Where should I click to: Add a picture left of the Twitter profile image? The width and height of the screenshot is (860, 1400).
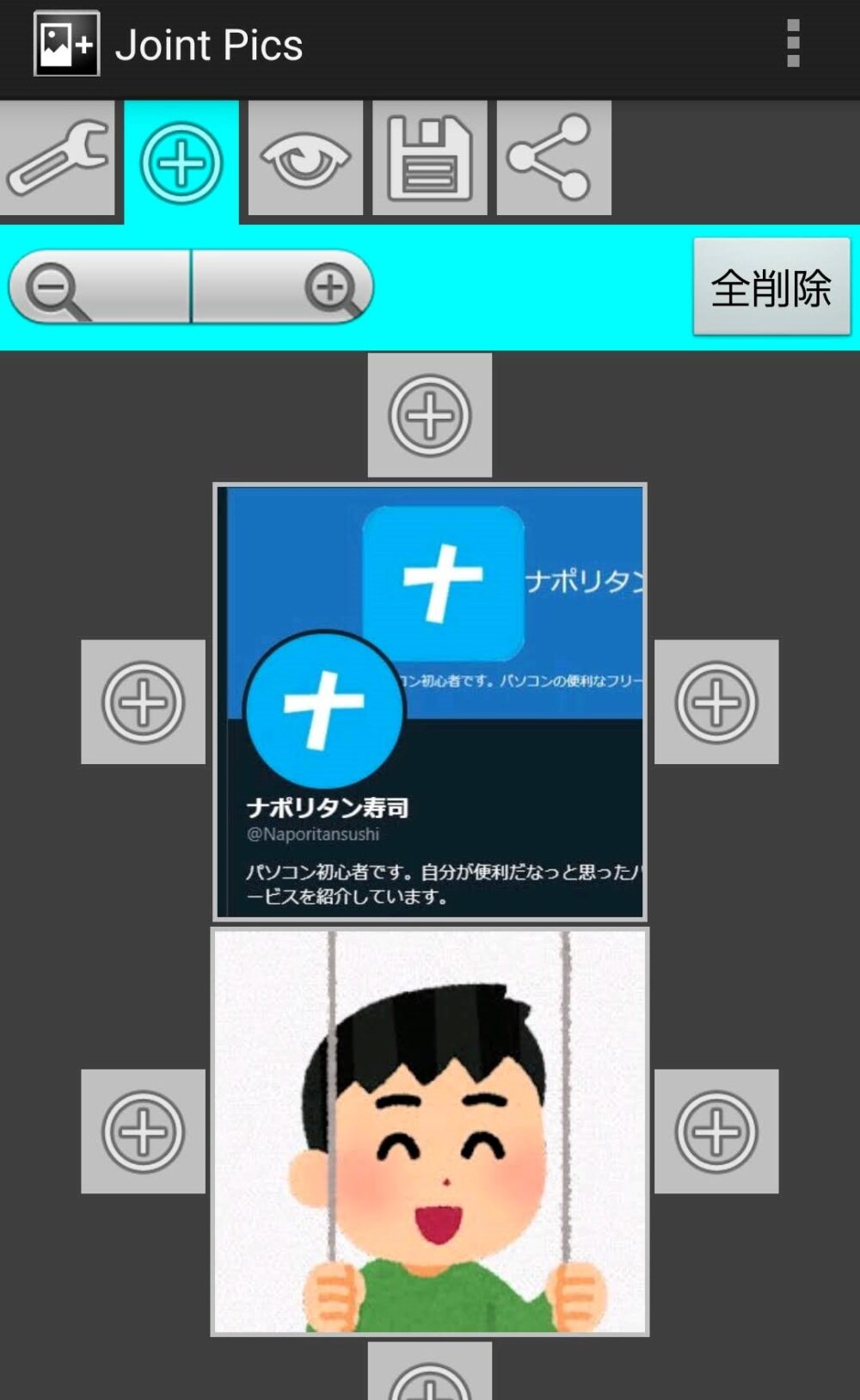click(x=143, y=701)
